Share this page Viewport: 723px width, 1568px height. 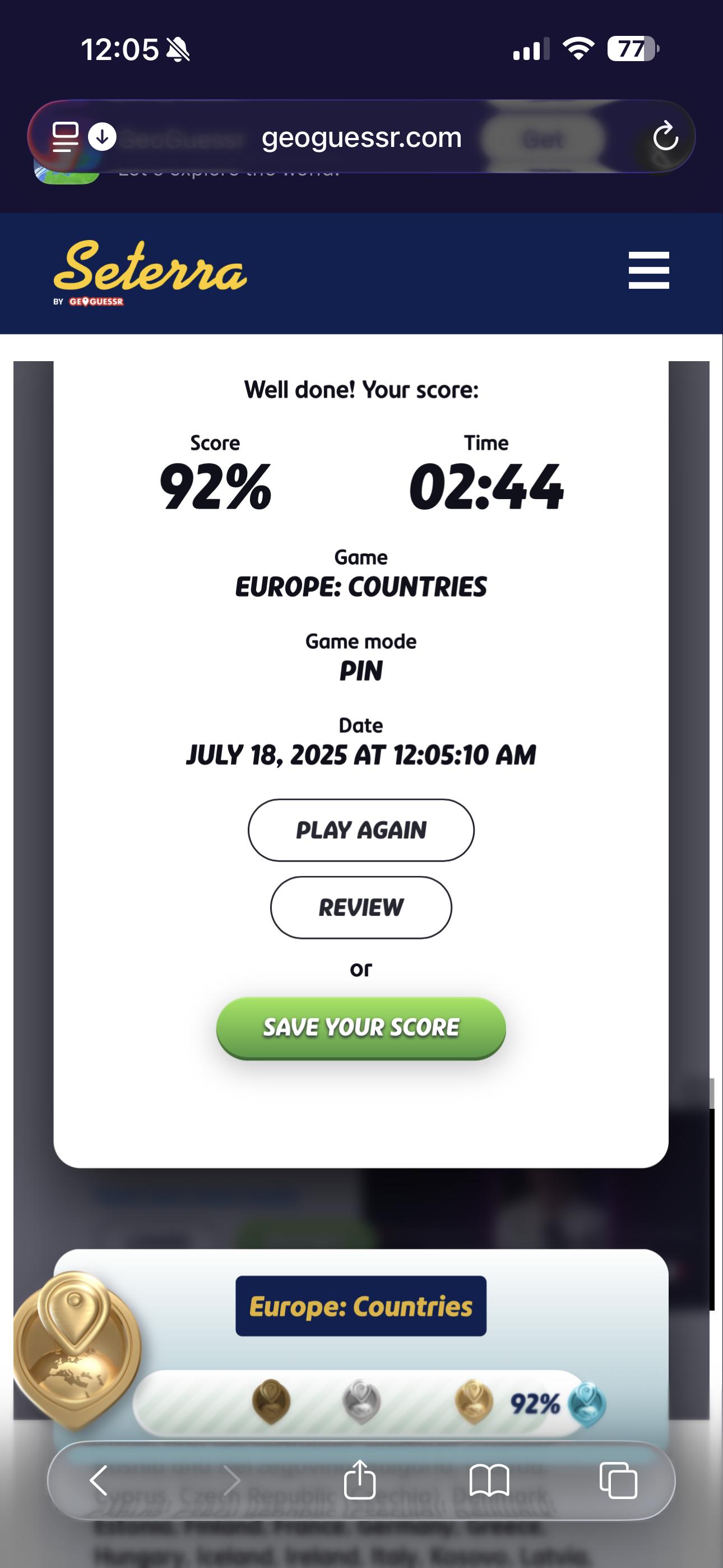(x=360, y=1480)
